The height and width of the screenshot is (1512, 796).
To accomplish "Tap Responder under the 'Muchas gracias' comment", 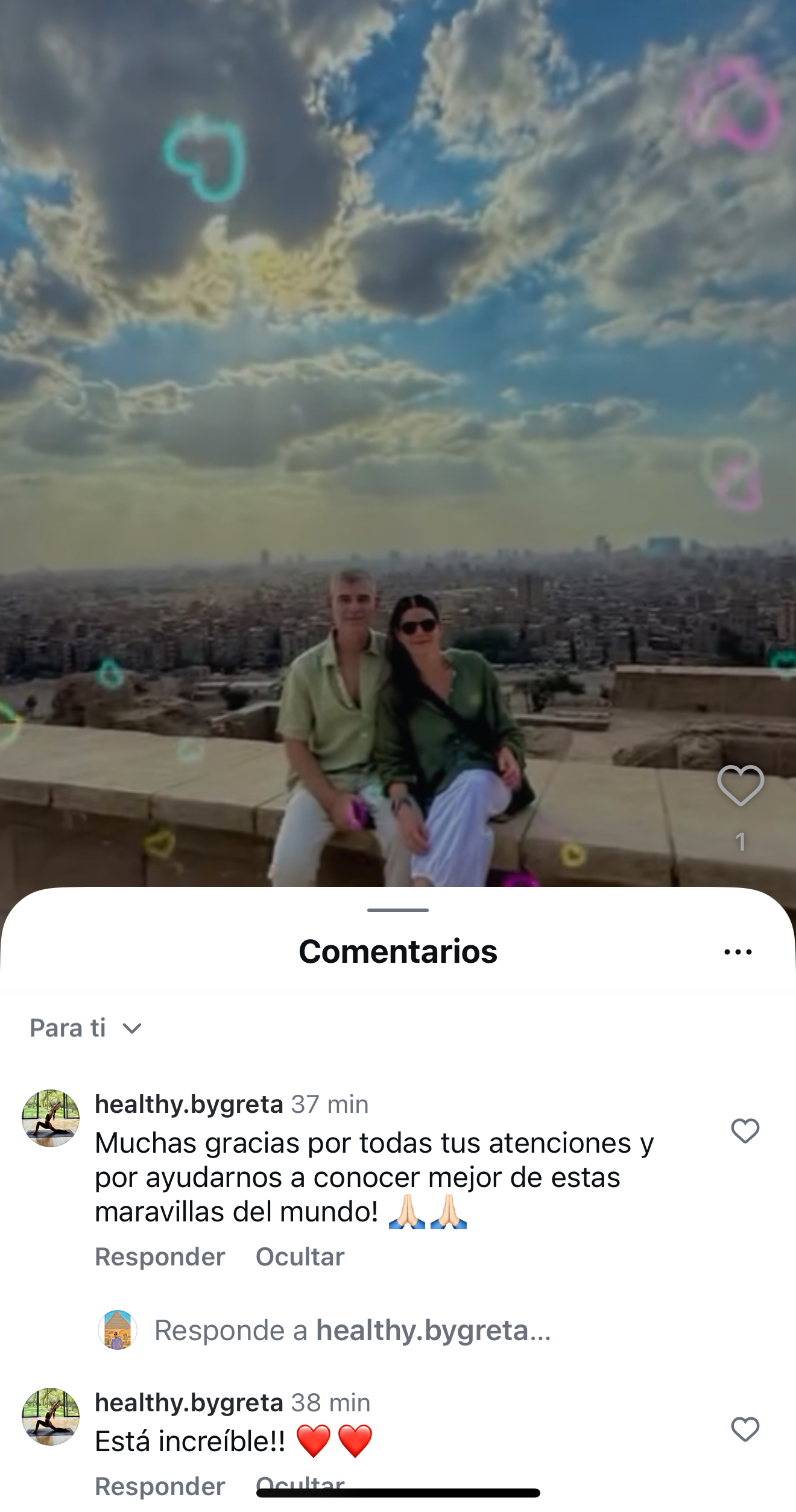I will [160, 1257].
